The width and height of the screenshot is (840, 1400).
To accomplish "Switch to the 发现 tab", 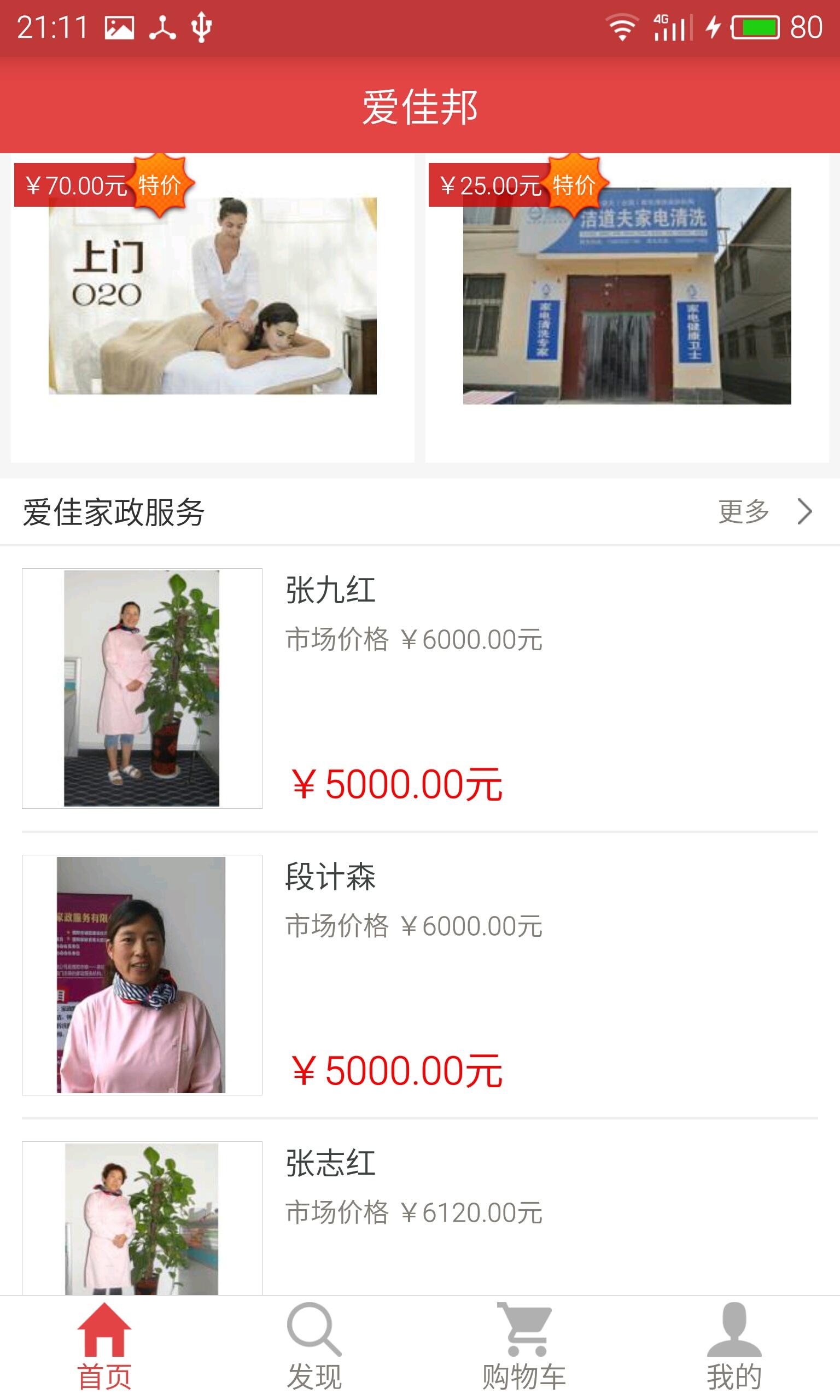I will [314, 1347].
